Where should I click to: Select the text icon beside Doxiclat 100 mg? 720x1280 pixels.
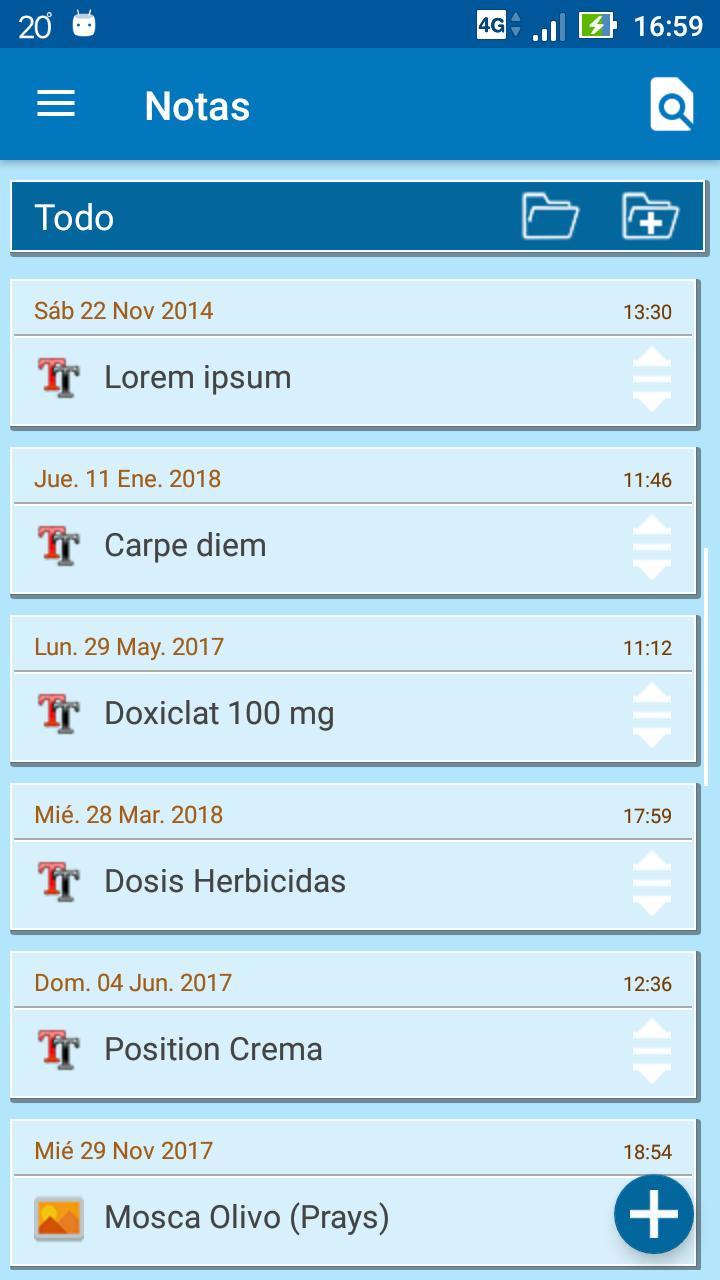click(x=57, y=713)
